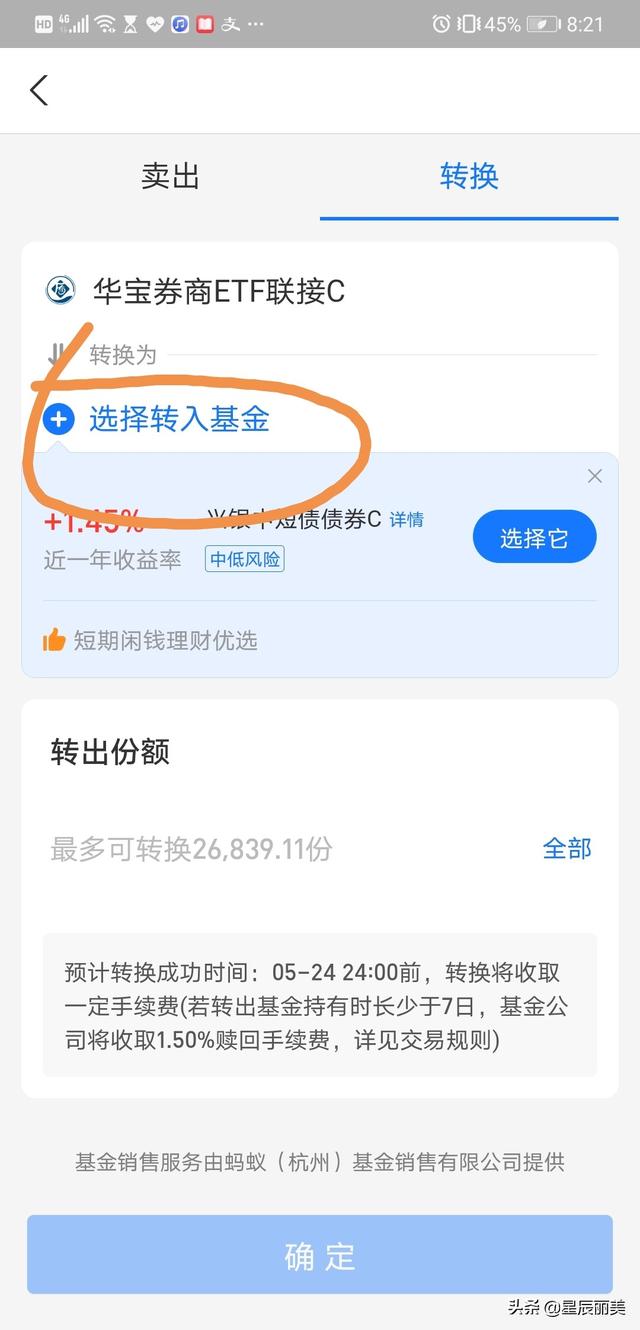This screenshot has height=1330, width=640.
Task: Dismiss the recommended fund banner
Action: (x=595, y=476)
